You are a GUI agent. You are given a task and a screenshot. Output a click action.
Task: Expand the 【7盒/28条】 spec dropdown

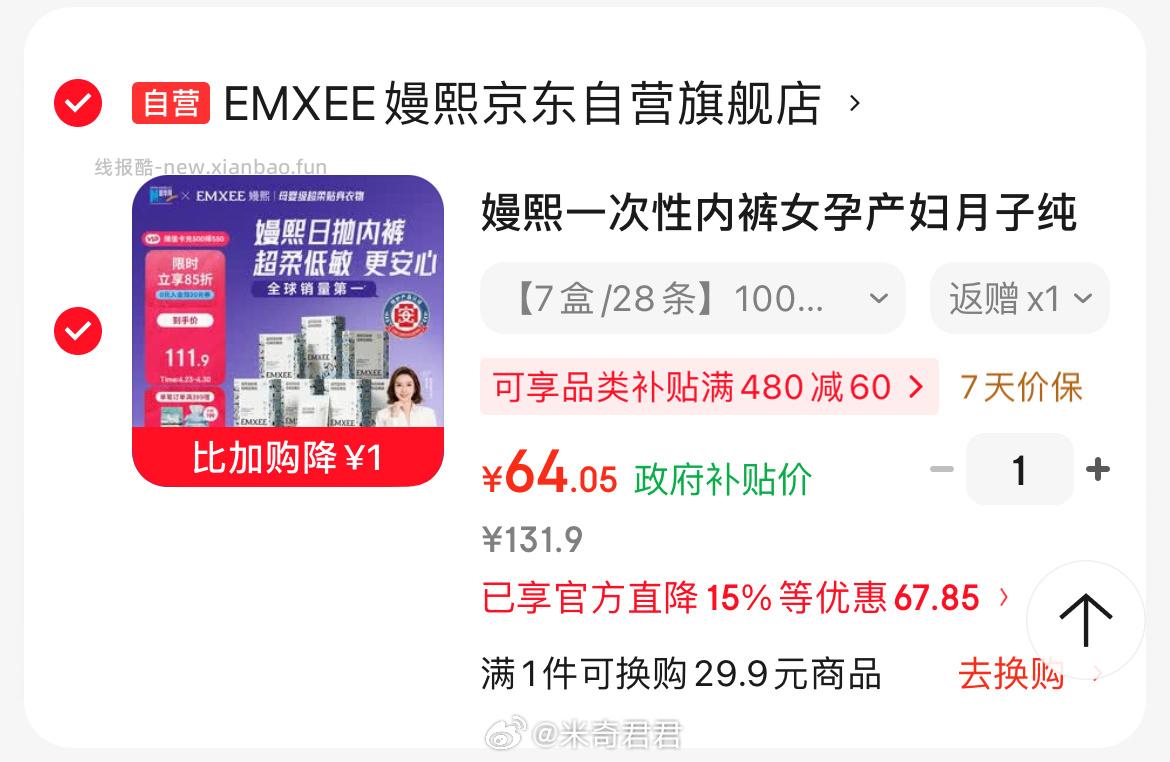(692, 298)
